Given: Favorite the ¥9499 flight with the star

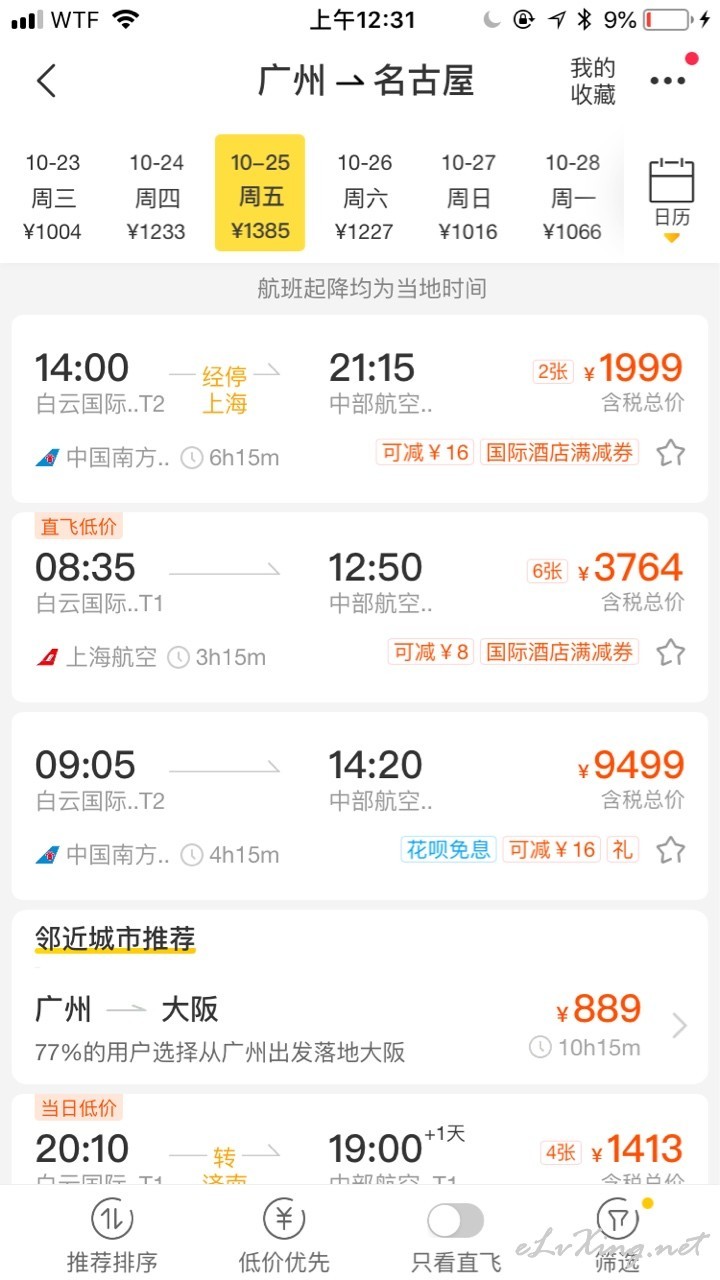Looking at the screenshot, I should click(671, 851).
